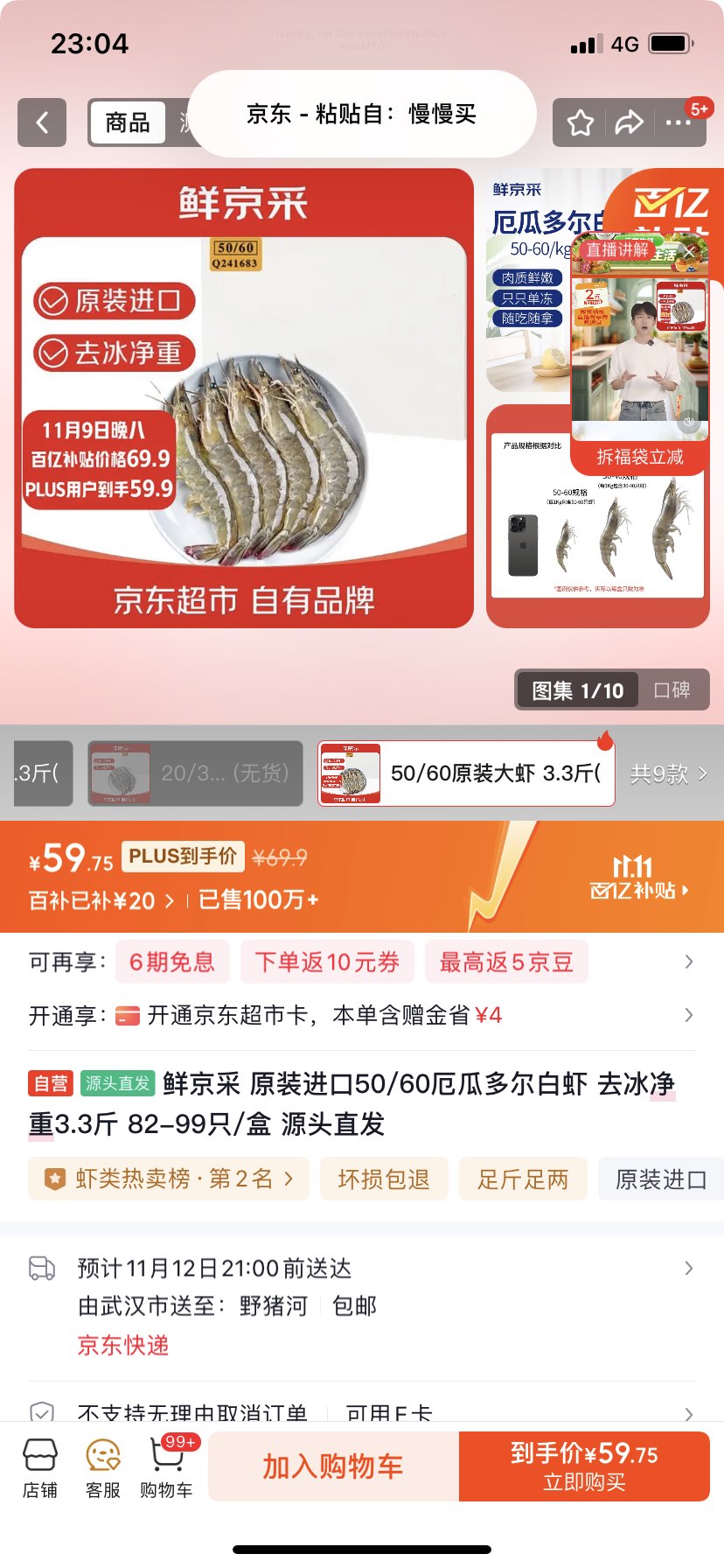The height and width of the screenshot is (1568, 724).
Task: Close the 直播讲解 live stream overlay
Action: (x=690, y=251)
